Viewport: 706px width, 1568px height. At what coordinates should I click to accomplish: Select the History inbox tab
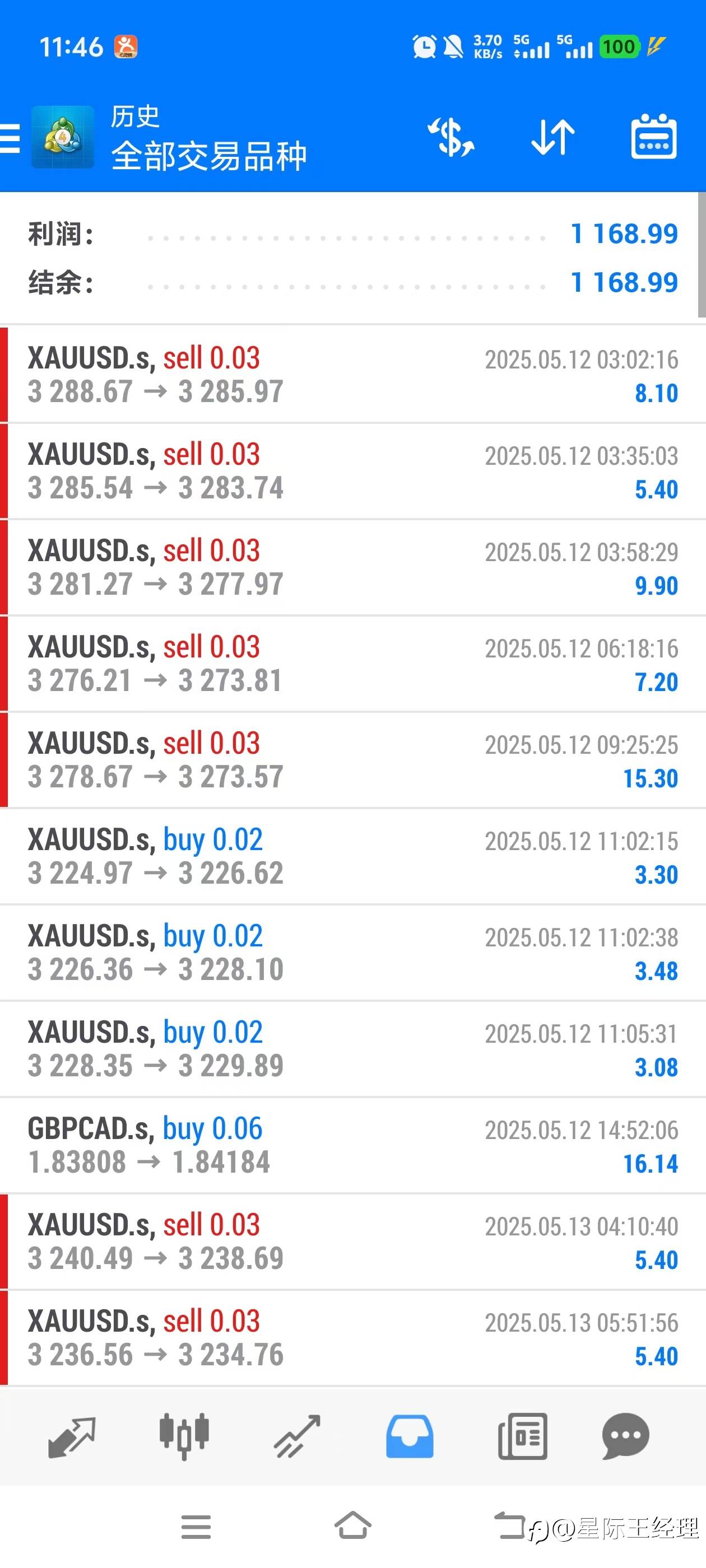(410, 1436)
